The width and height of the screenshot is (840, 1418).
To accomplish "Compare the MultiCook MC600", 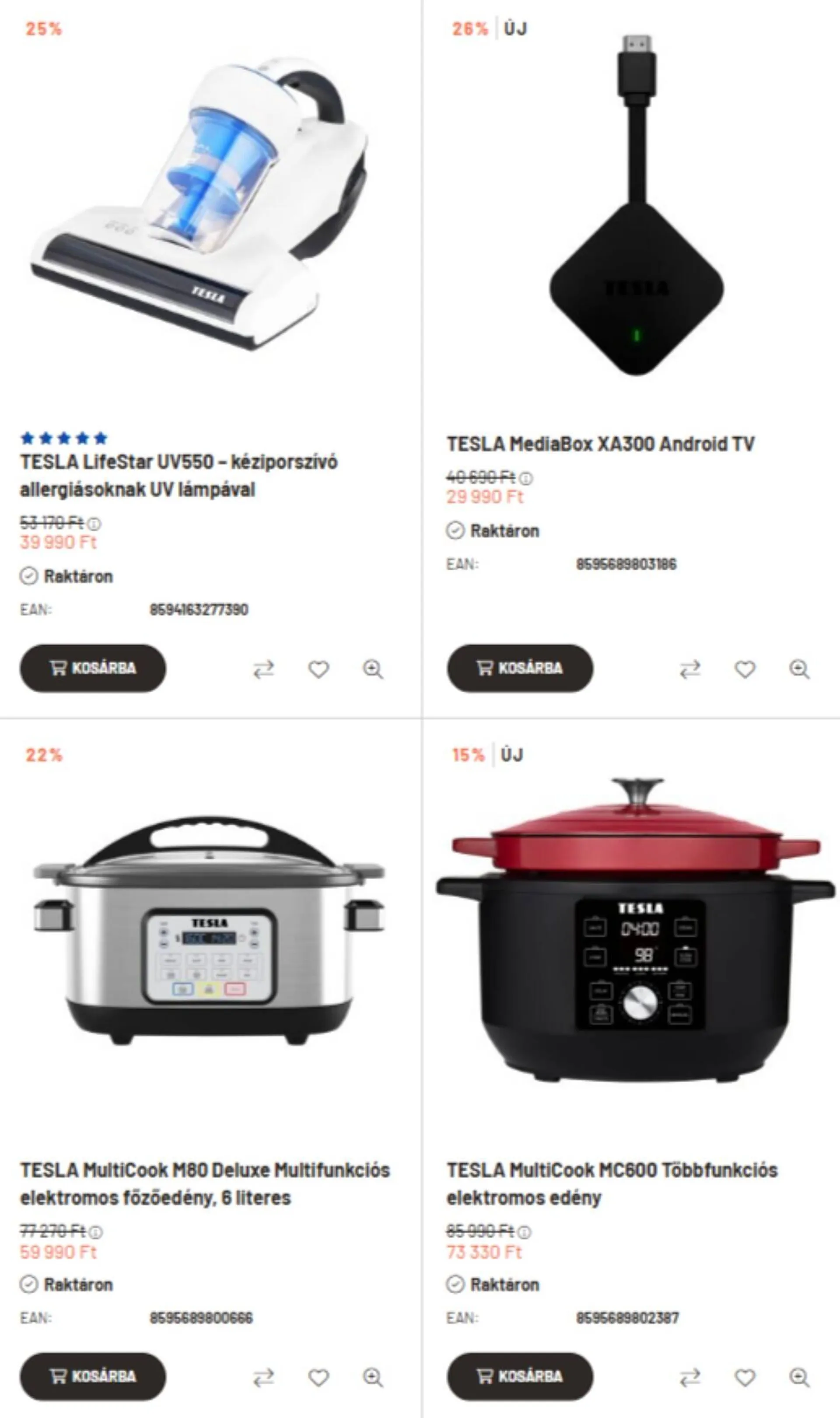I will point(690,1377).
